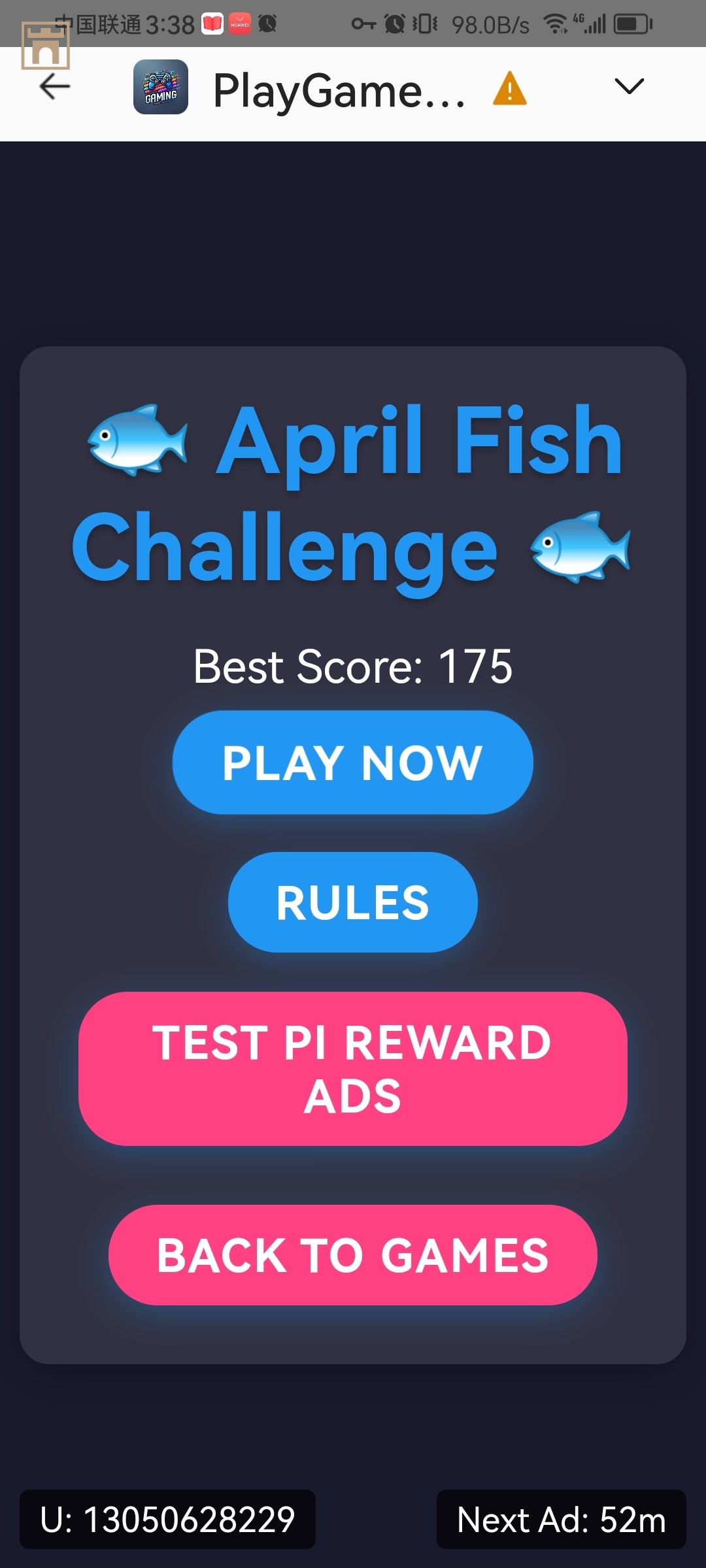Screen dimensions: 706x1568
Task: Go back using the top arrow
Action: [55, 87]
